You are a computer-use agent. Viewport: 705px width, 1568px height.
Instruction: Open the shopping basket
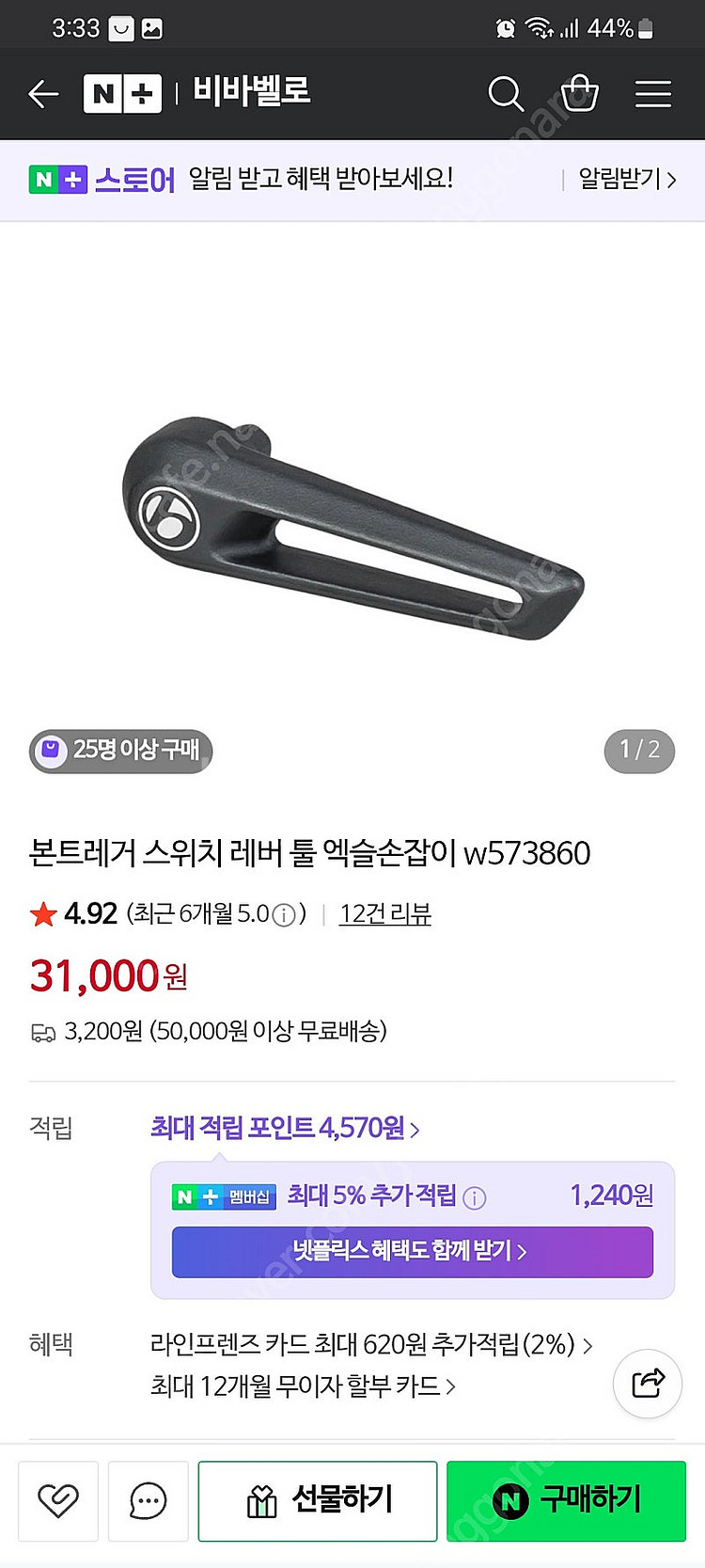(579, 94)
